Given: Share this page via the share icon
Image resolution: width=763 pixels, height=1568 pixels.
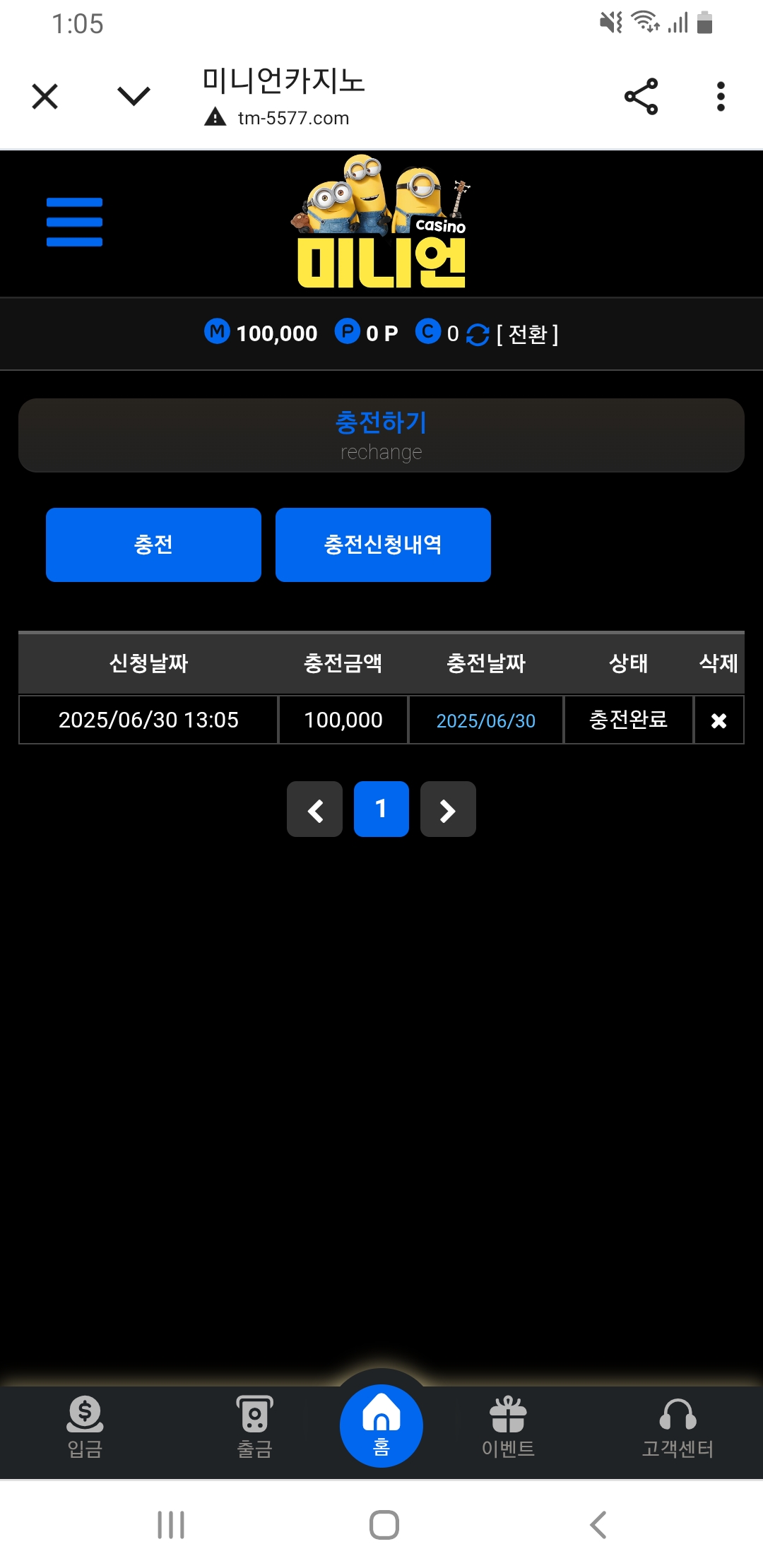Looking at the screenshot, I should [x=641, y=97].
